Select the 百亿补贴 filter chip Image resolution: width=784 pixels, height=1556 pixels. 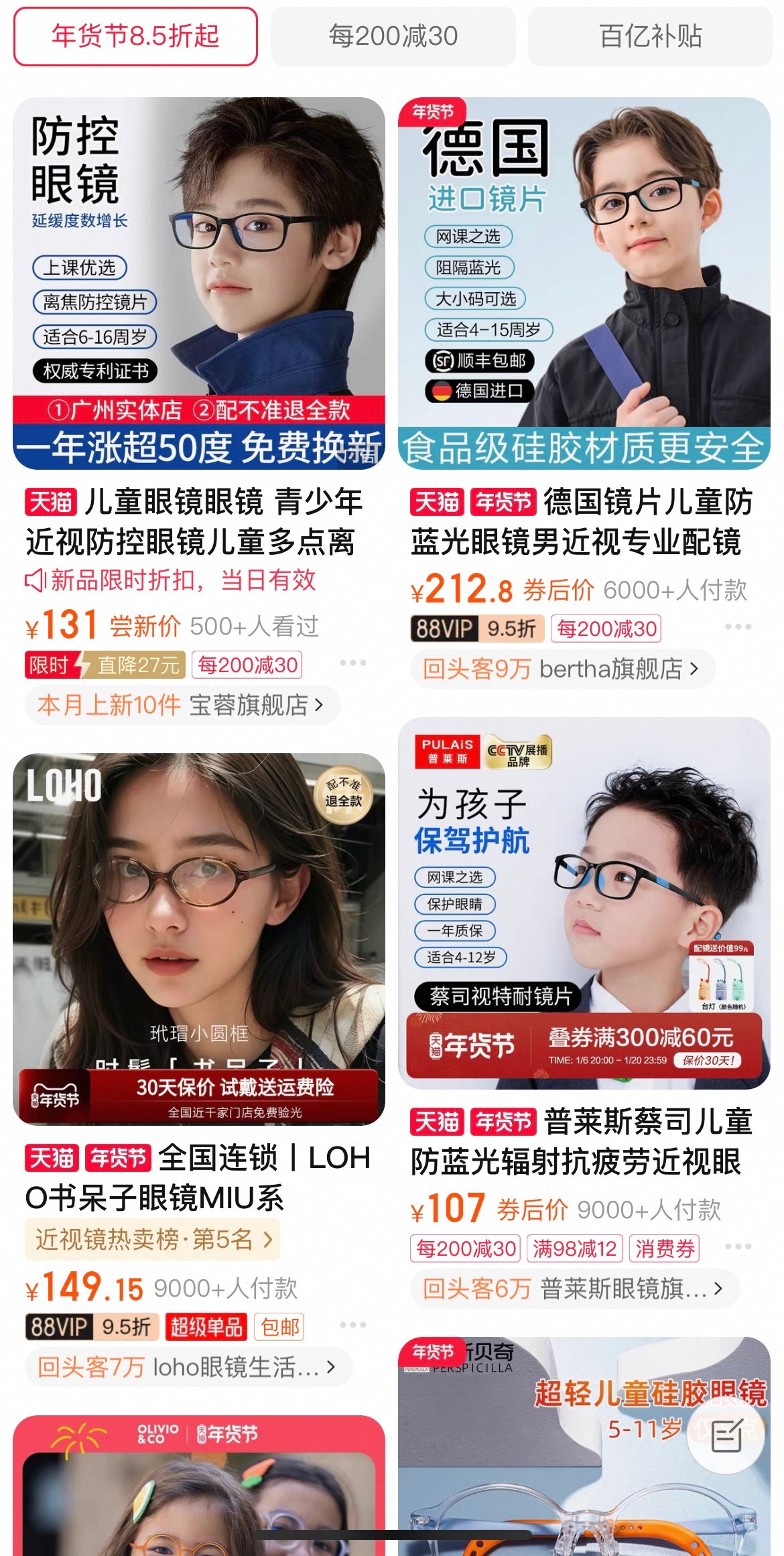pos(650,36)
